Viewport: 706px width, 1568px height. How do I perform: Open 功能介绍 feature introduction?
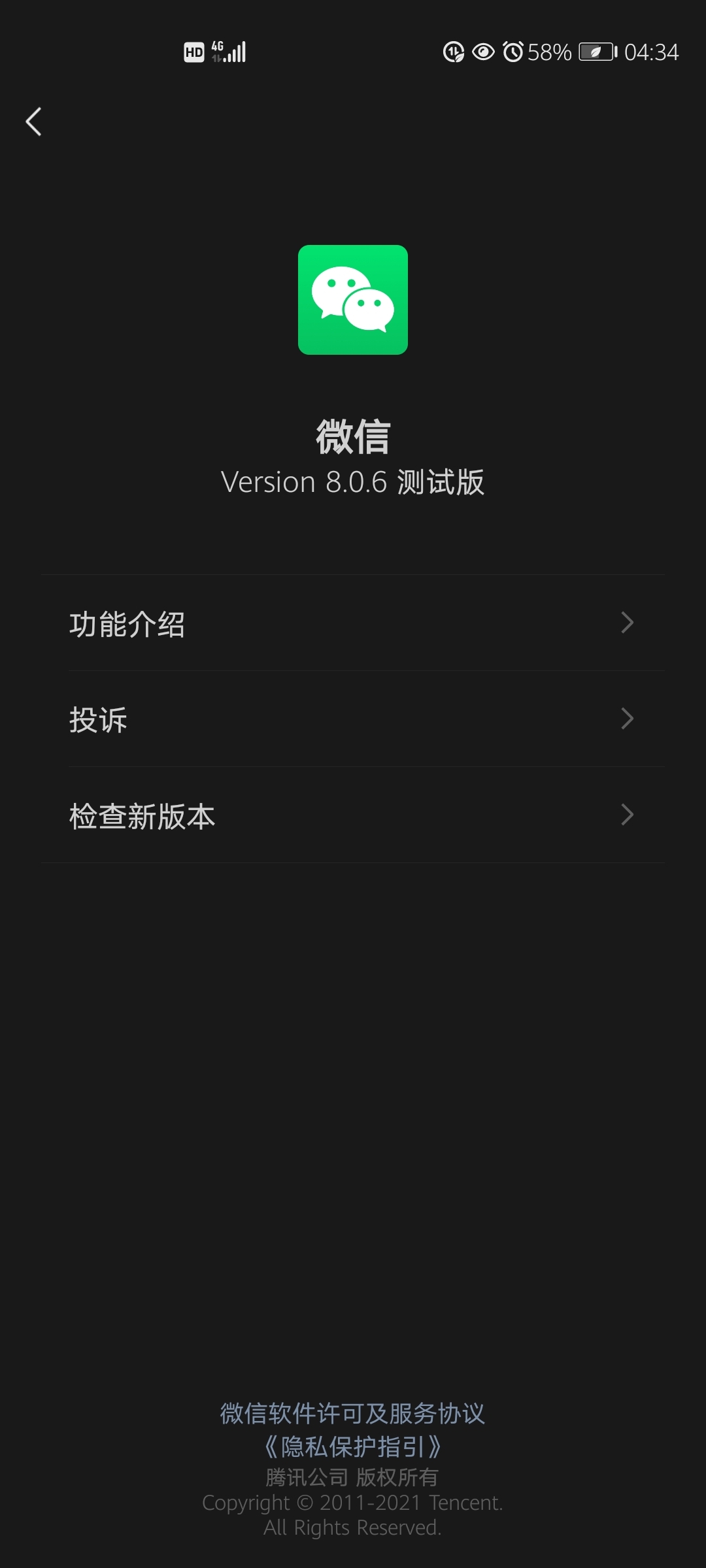[x=353, y=623]
